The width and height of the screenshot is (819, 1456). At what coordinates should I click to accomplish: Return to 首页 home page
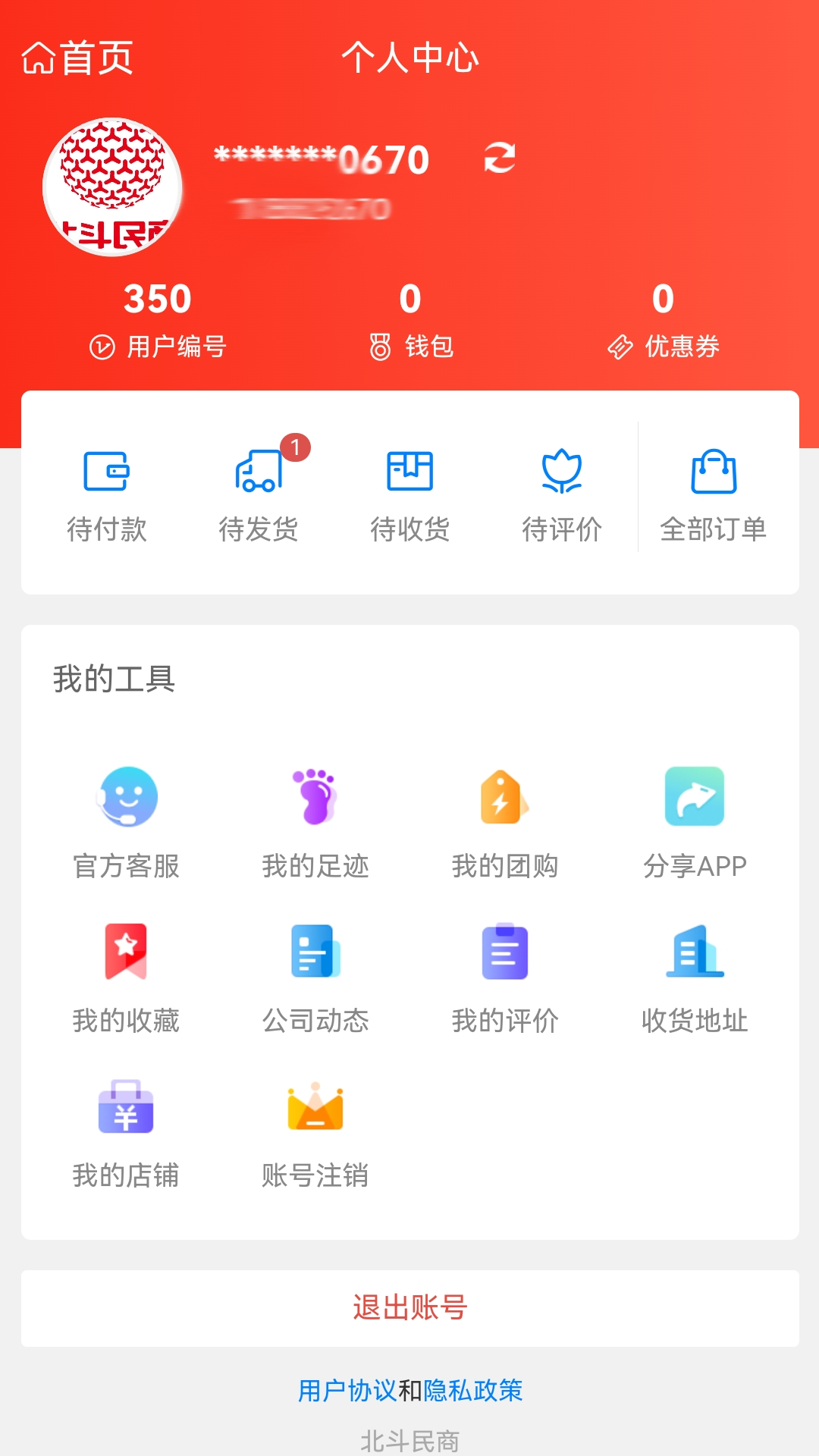coord(76,59)
